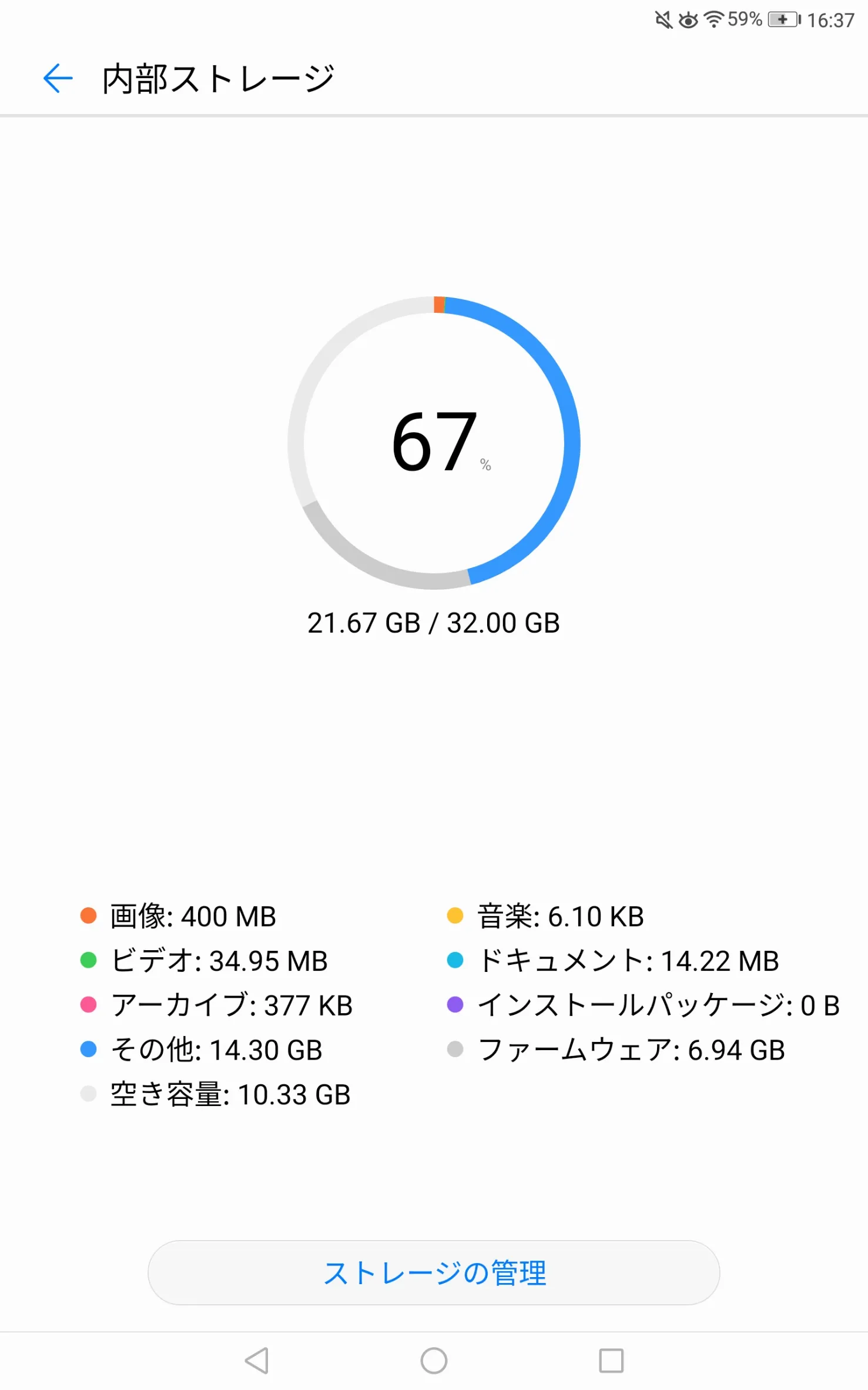Tap the system back navigation button
Screen dimensions: 868x1390
(x=257, y=1360)
